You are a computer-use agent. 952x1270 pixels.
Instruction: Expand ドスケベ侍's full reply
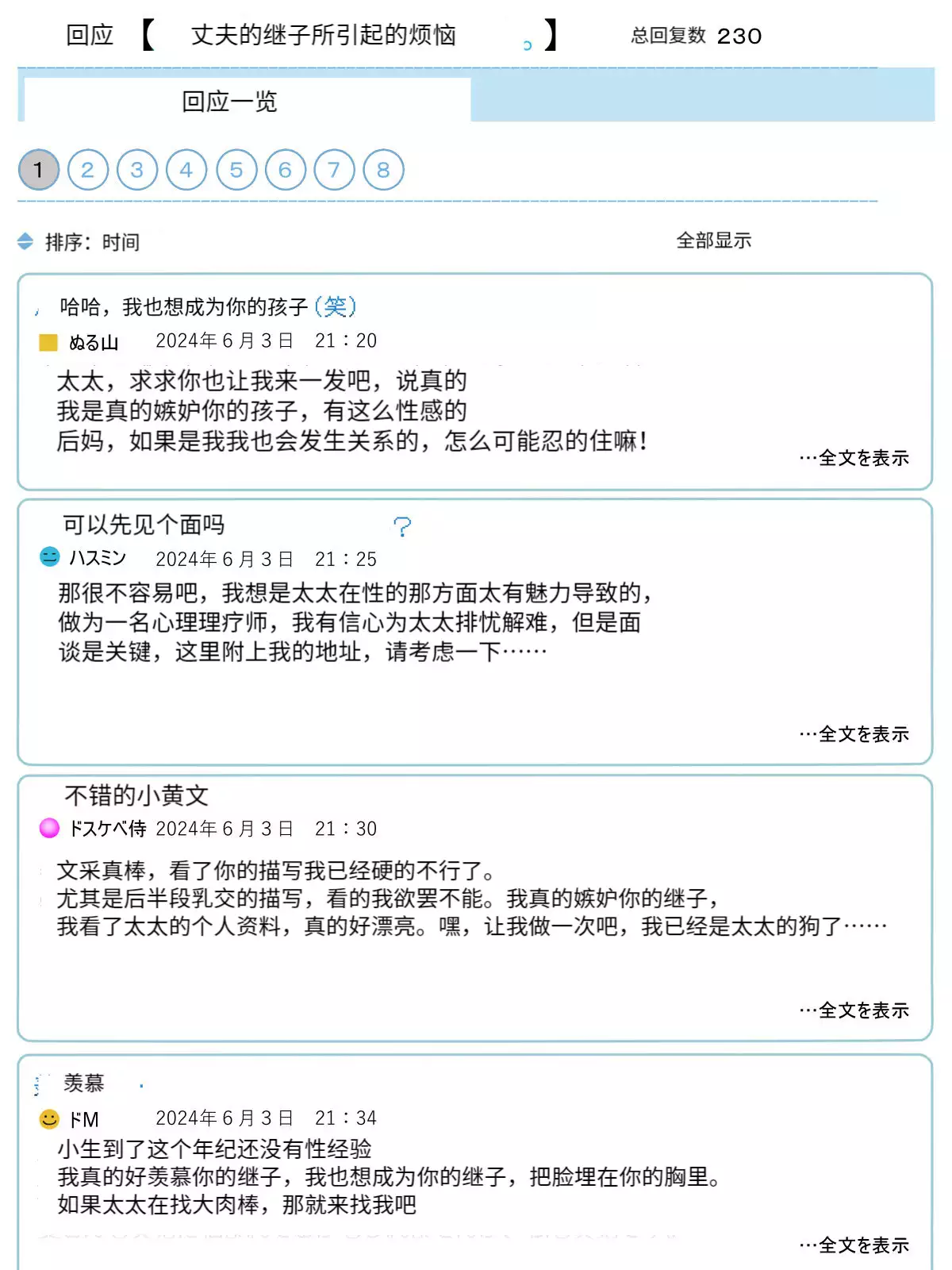pos(855,1010)
